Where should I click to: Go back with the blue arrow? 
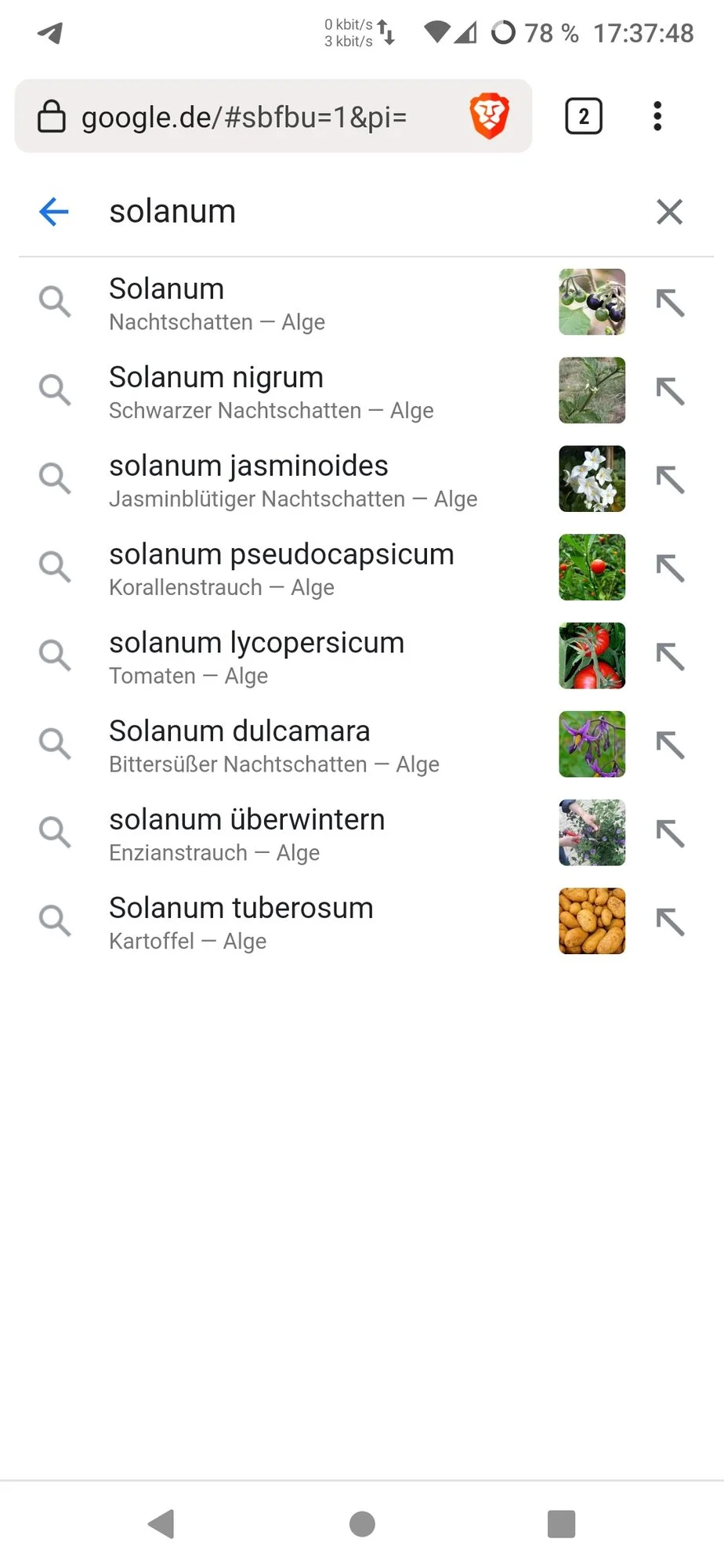coord(54,212)
